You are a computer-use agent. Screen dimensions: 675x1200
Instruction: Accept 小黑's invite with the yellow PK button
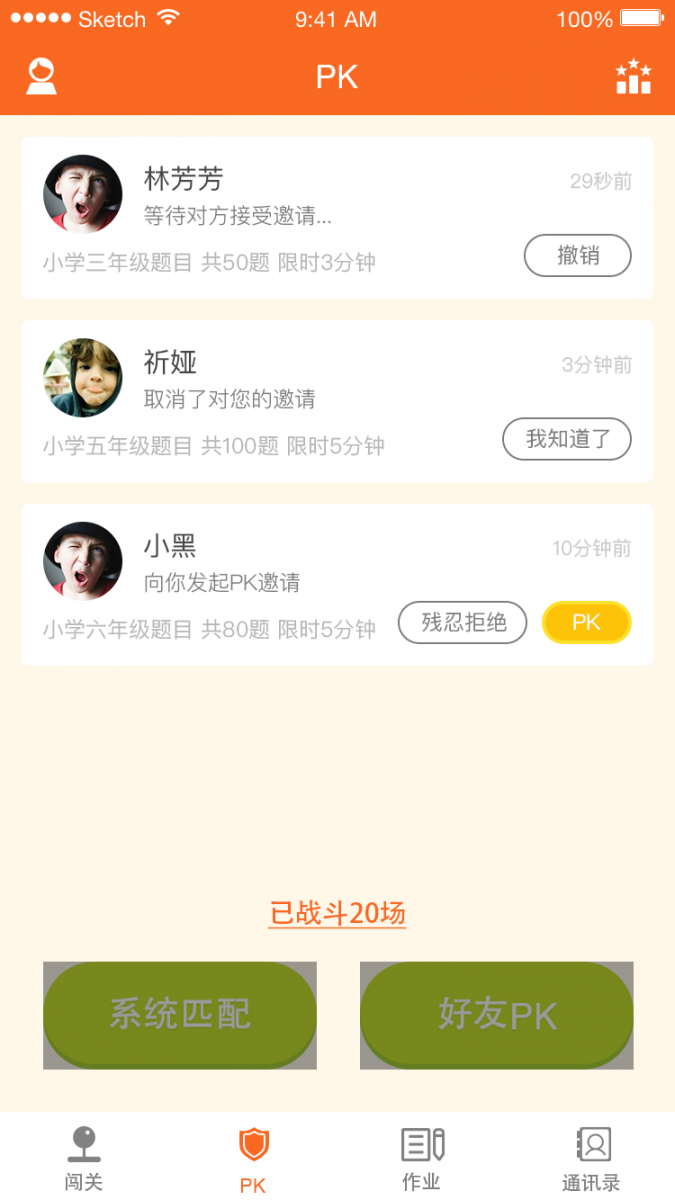pyautogui.click(x=586, y=623)
